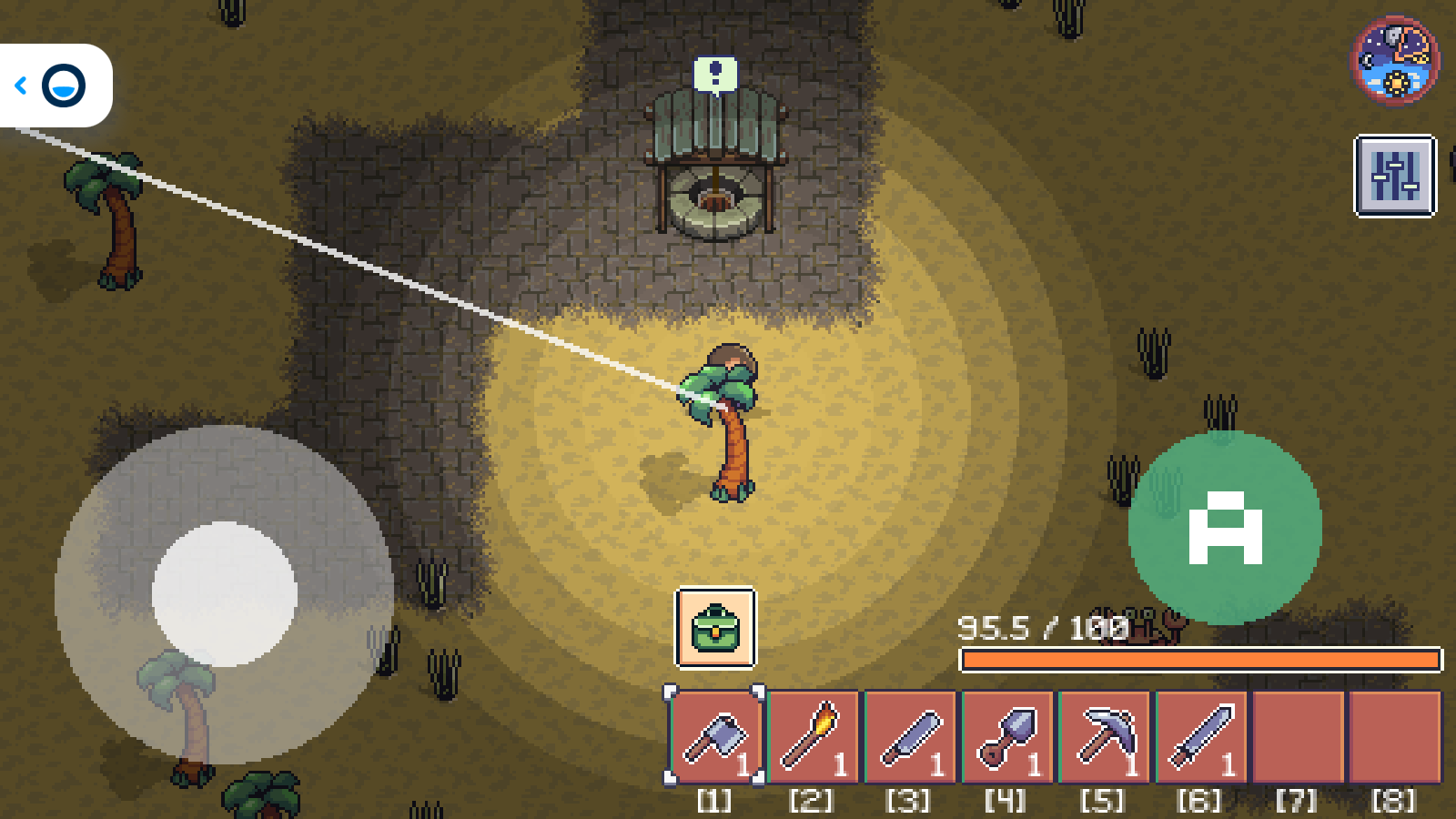The width and height of the screenshot is (1456, 819).
Task: Equip the pickaxe in slot 5
Action: coord(1104,737)
